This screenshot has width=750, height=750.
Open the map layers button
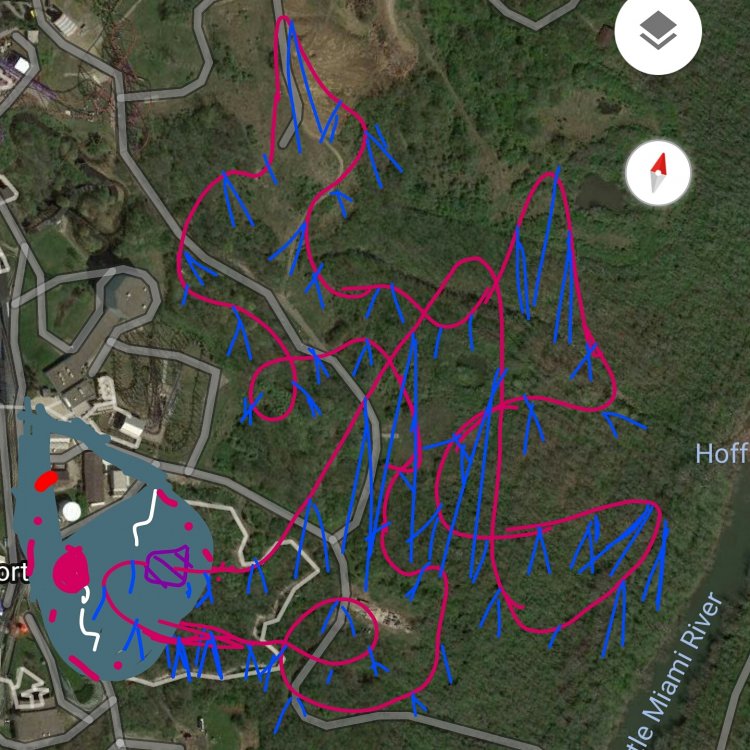point(658,34)
